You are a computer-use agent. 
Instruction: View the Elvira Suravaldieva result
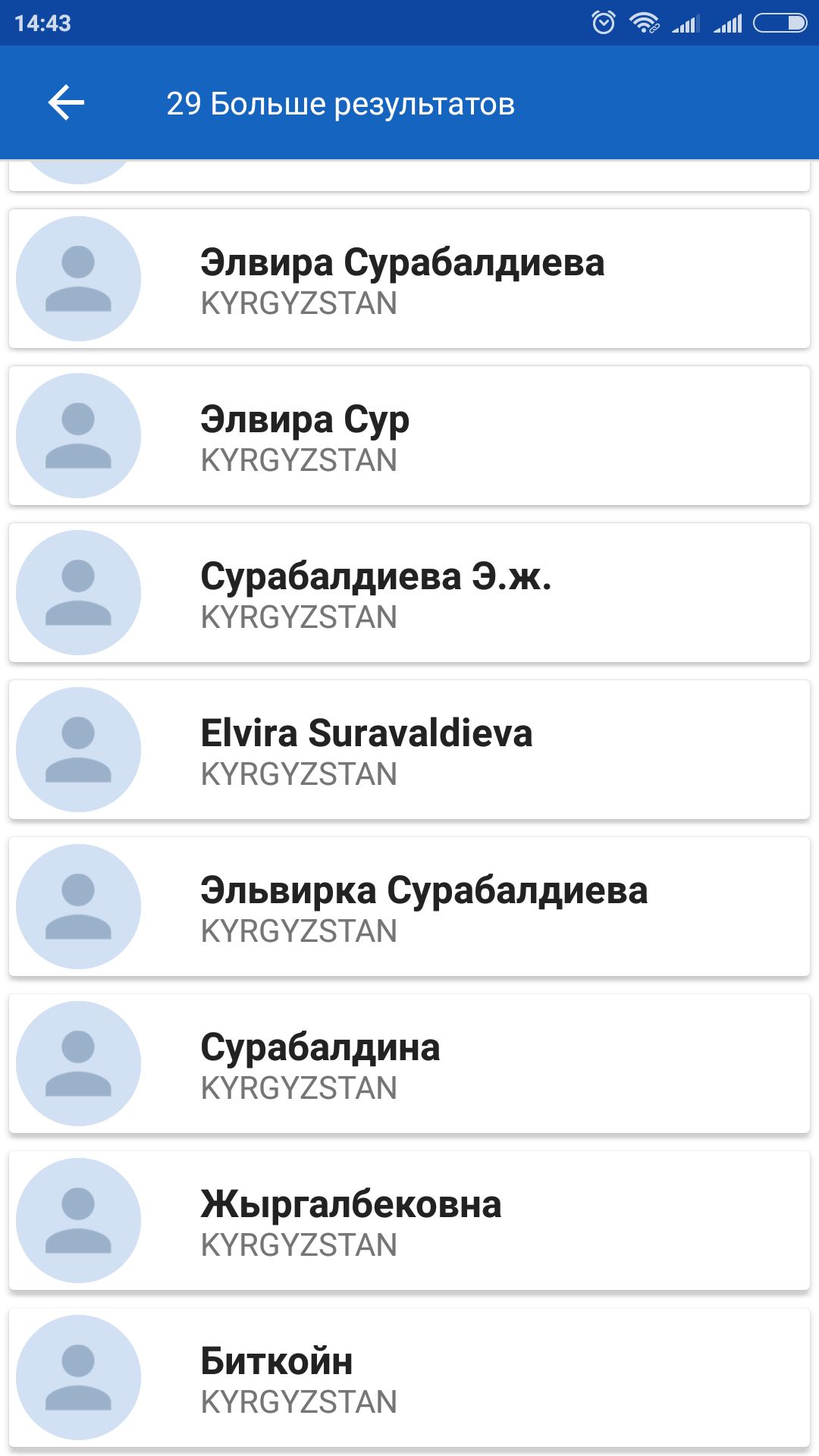tap(409, 750)
